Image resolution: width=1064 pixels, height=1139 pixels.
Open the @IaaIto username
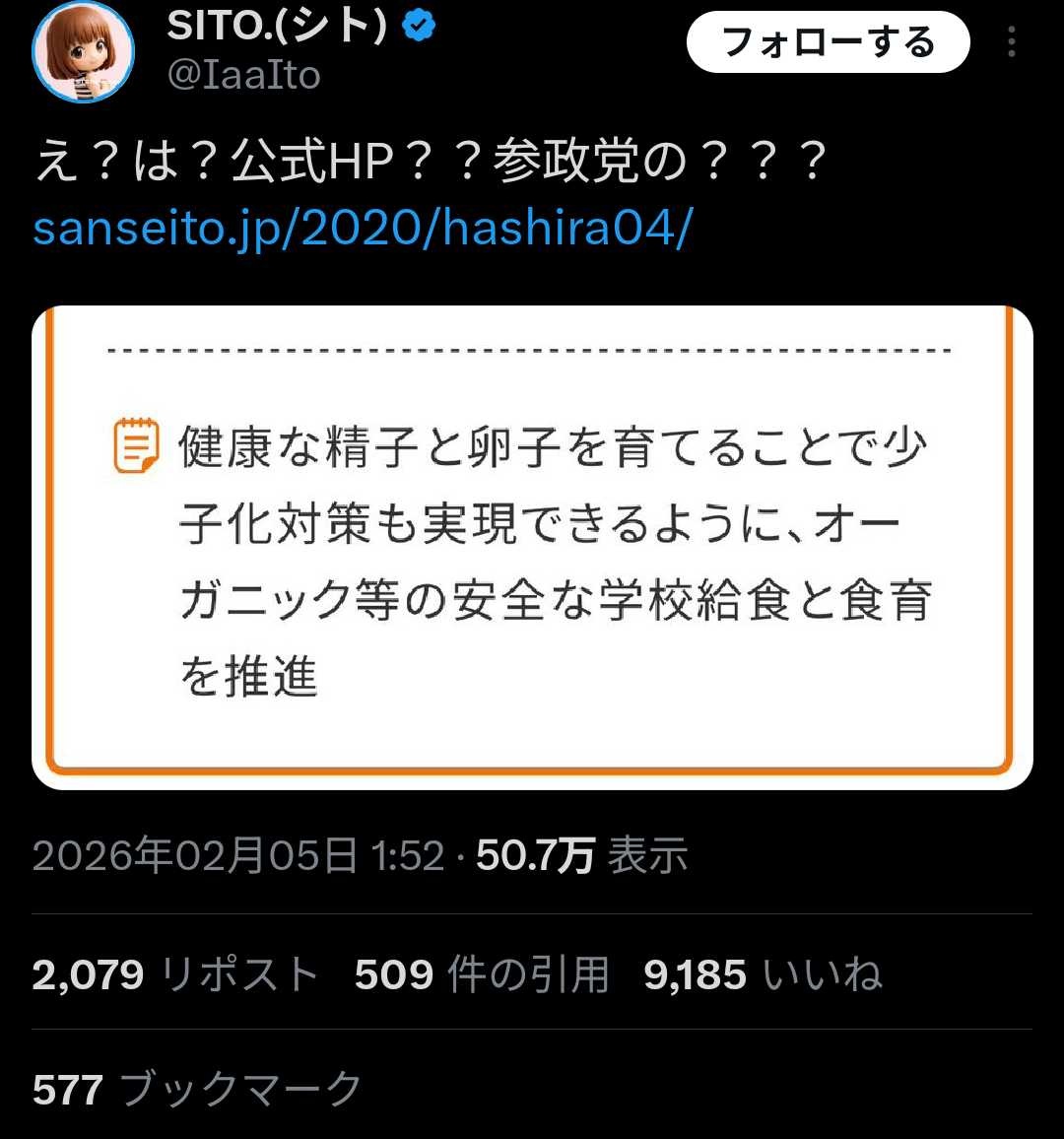click(244, 76)
